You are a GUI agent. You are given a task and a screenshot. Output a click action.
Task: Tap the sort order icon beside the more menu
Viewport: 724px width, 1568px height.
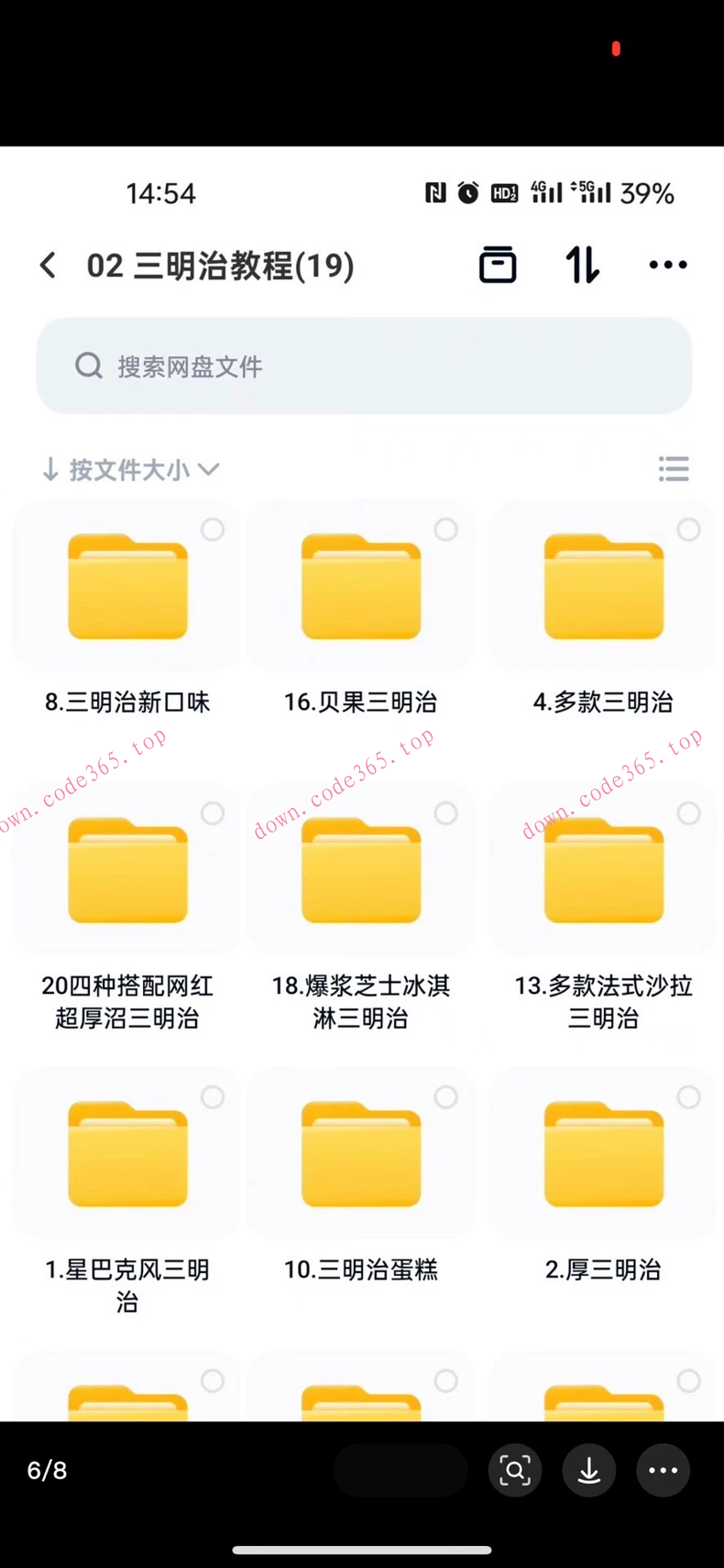[x=582, y=264]
